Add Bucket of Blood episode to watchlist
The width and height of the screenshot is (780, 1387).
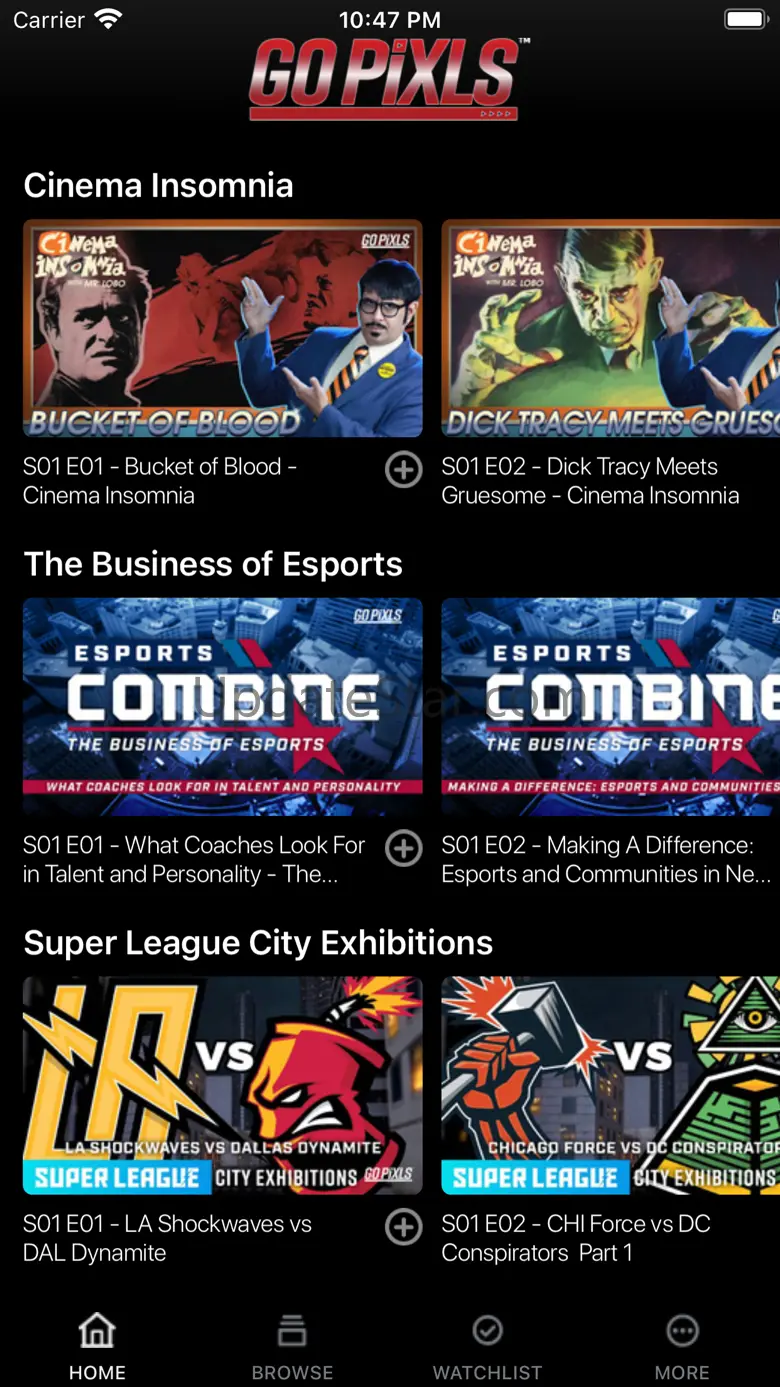coord(404,469)
